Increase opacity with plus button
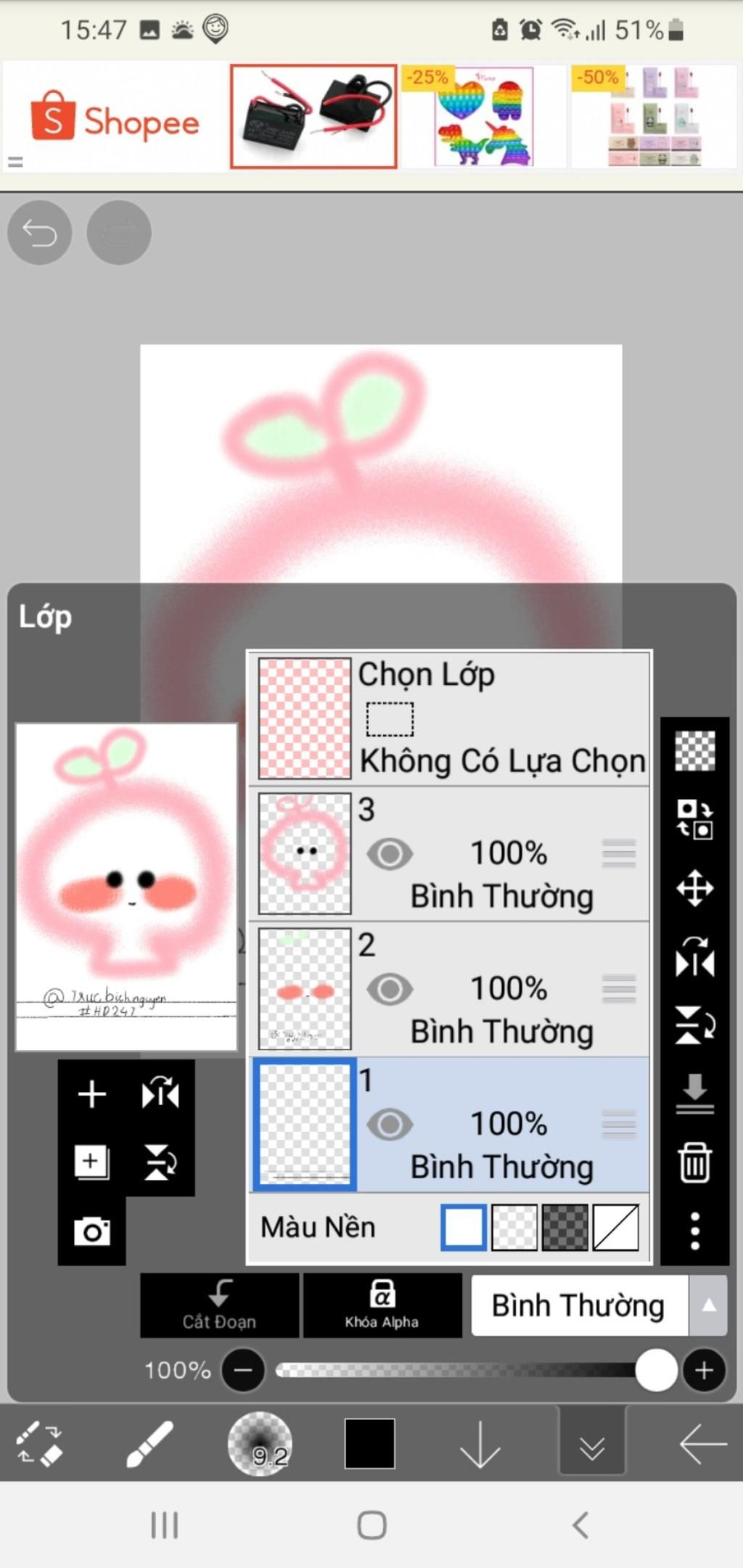Screen dimensions: 743x1568 (x=703, y=1370)
